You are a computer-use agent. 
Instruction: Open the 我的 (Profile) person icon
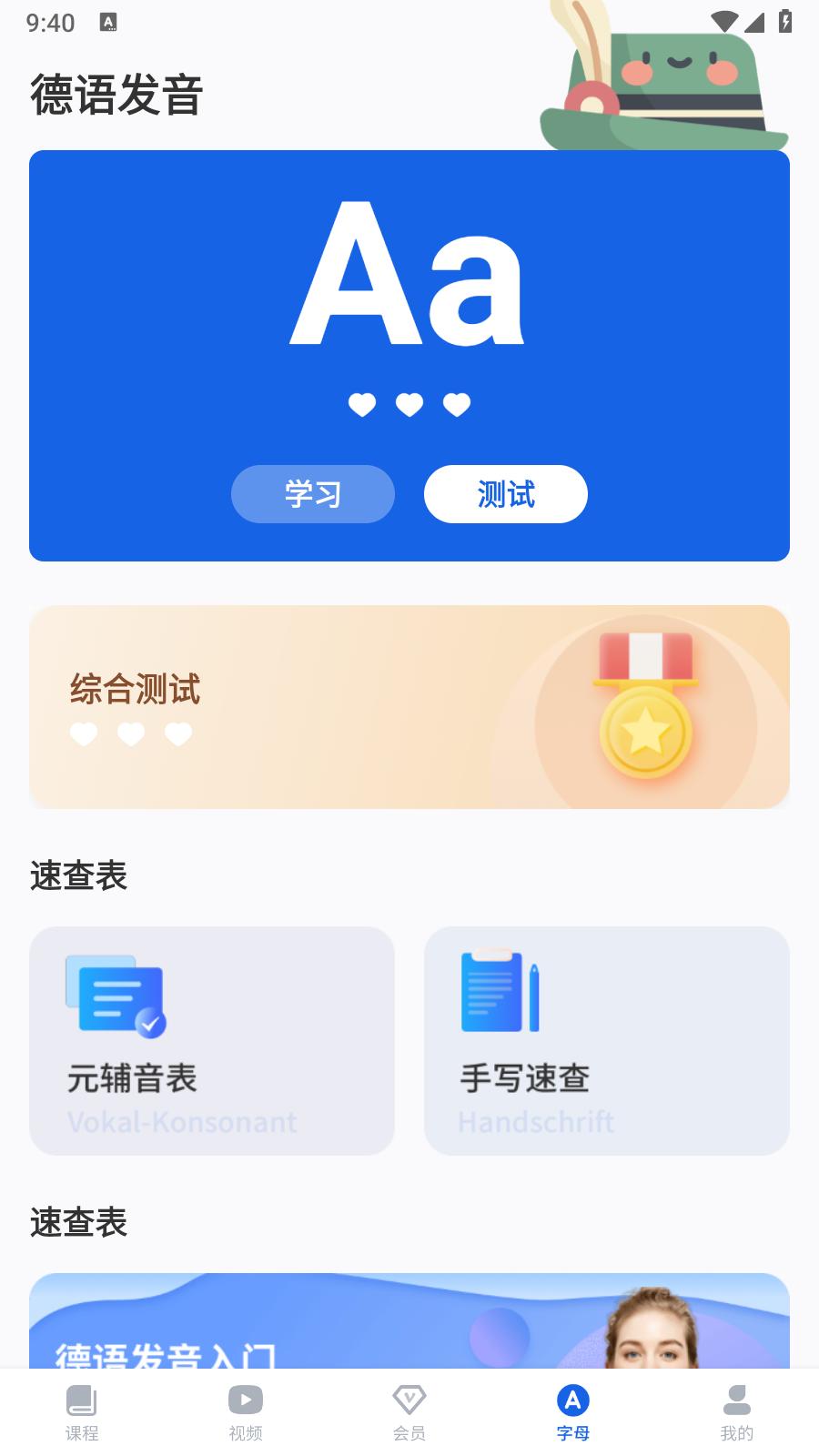[x=736, y=1399]
